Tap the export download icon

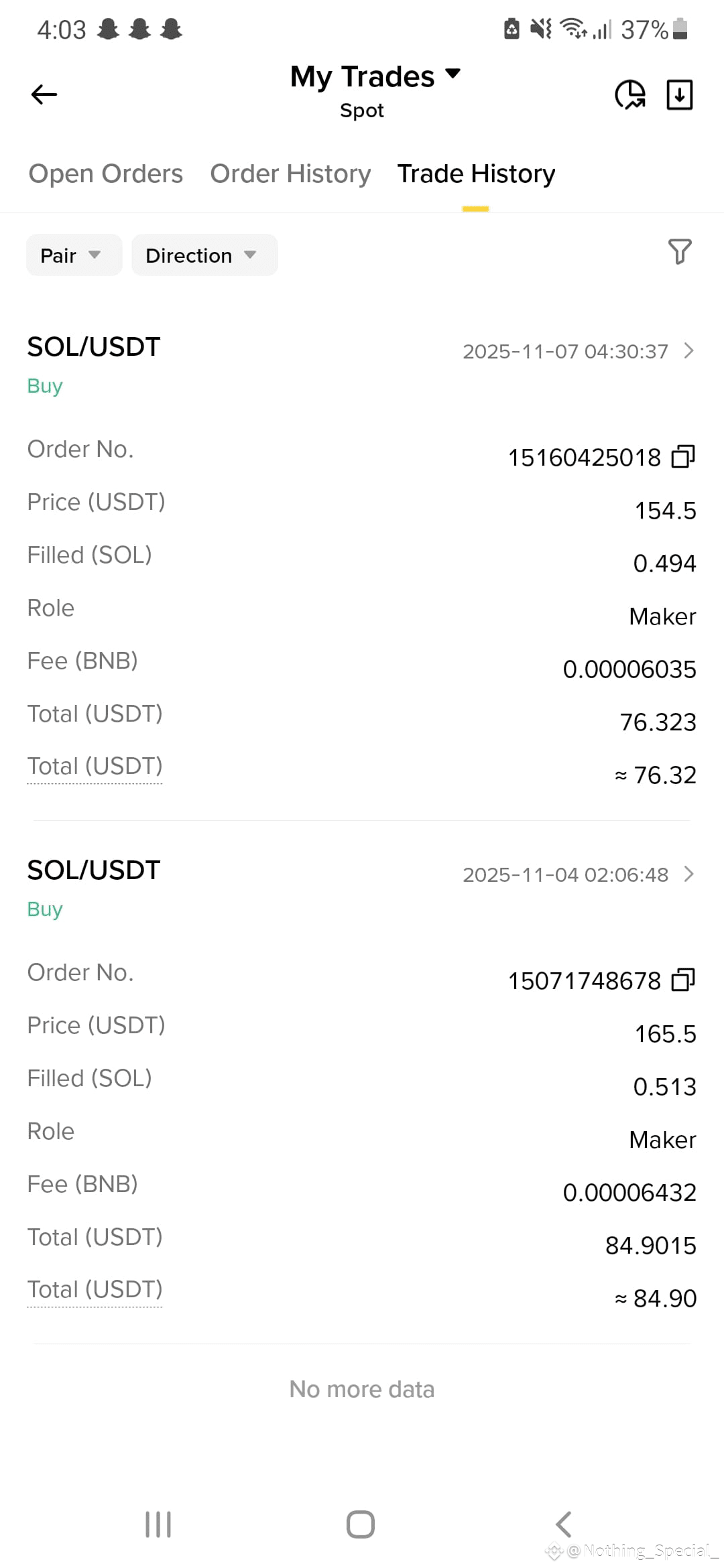coord(680,94)
